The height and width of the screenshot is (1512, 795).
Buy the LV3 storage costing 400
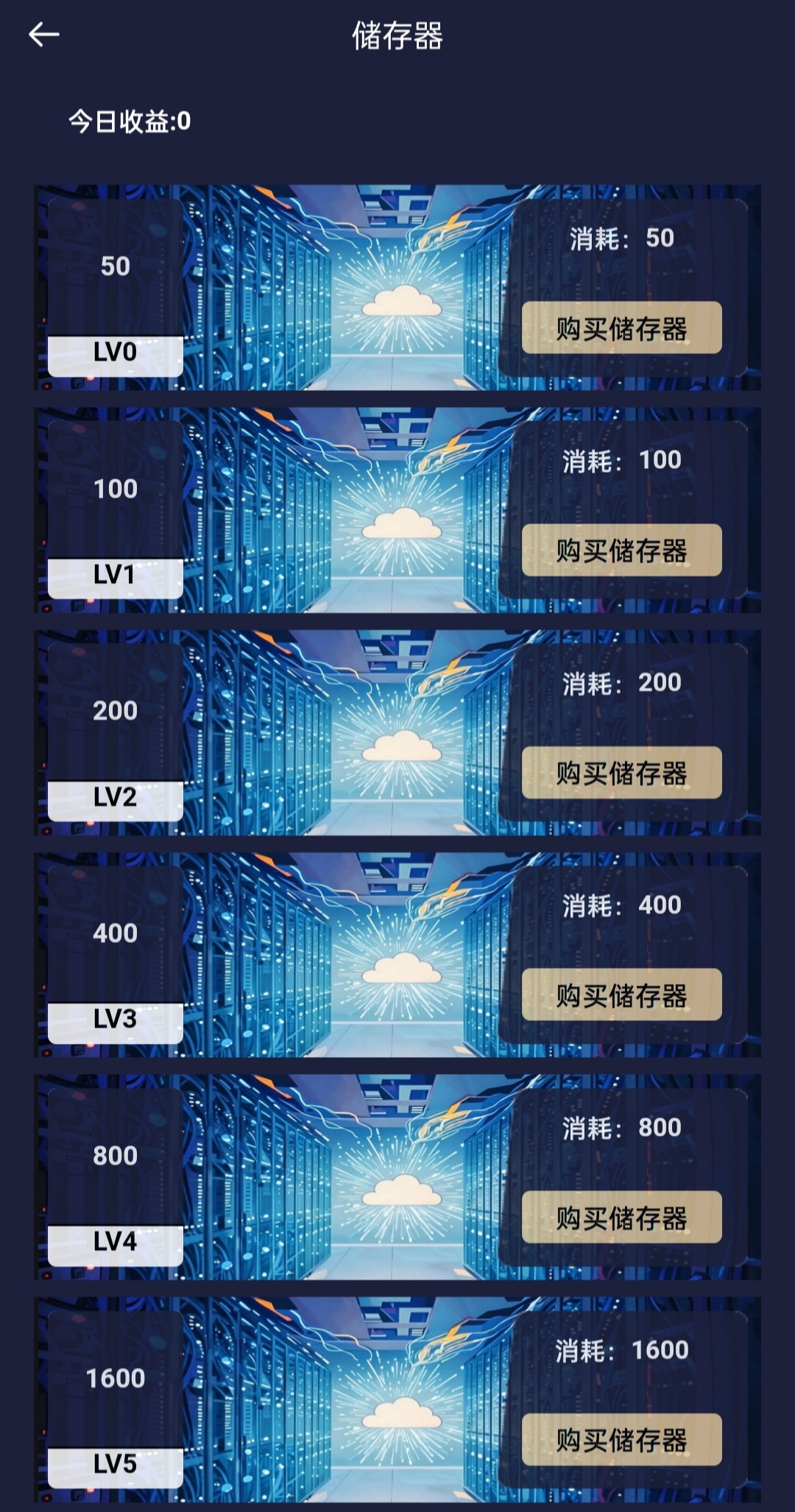click(621, 995)
